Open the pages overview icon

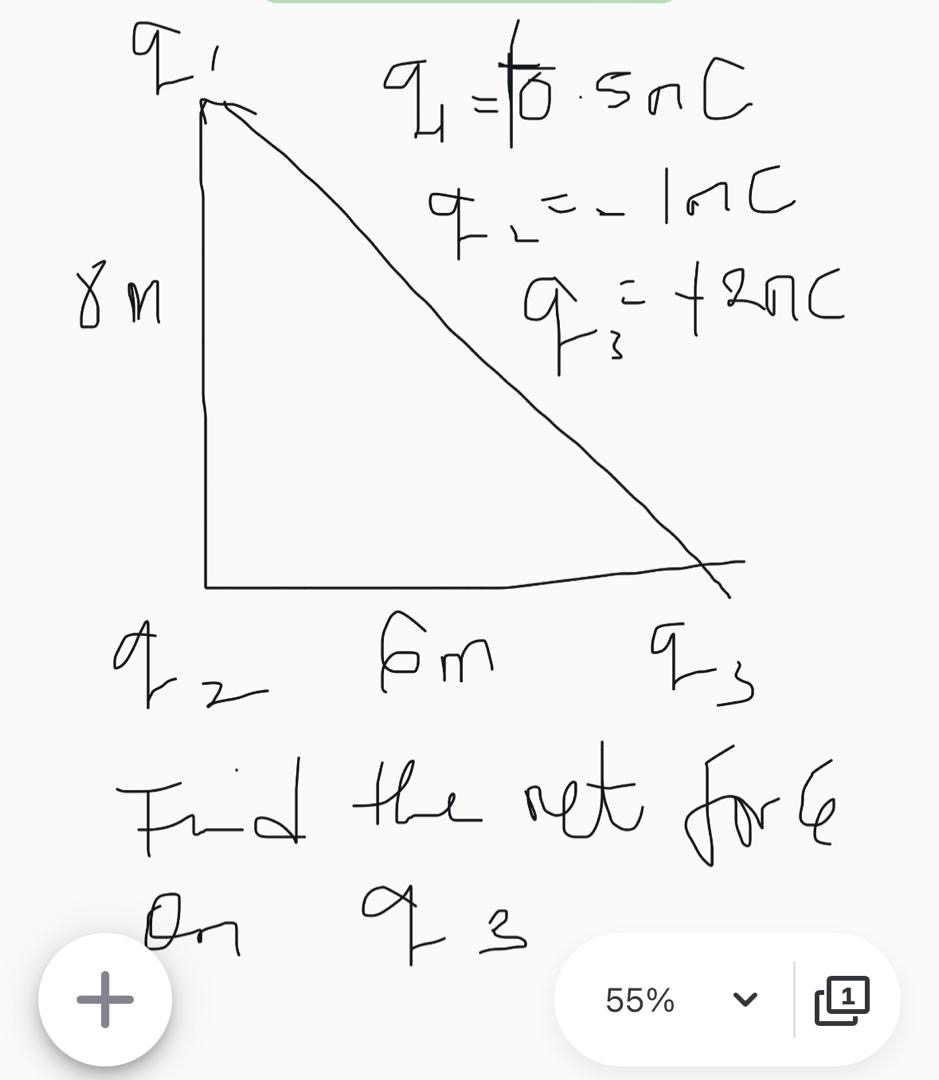pyautogui.click(x=842, y=999)
